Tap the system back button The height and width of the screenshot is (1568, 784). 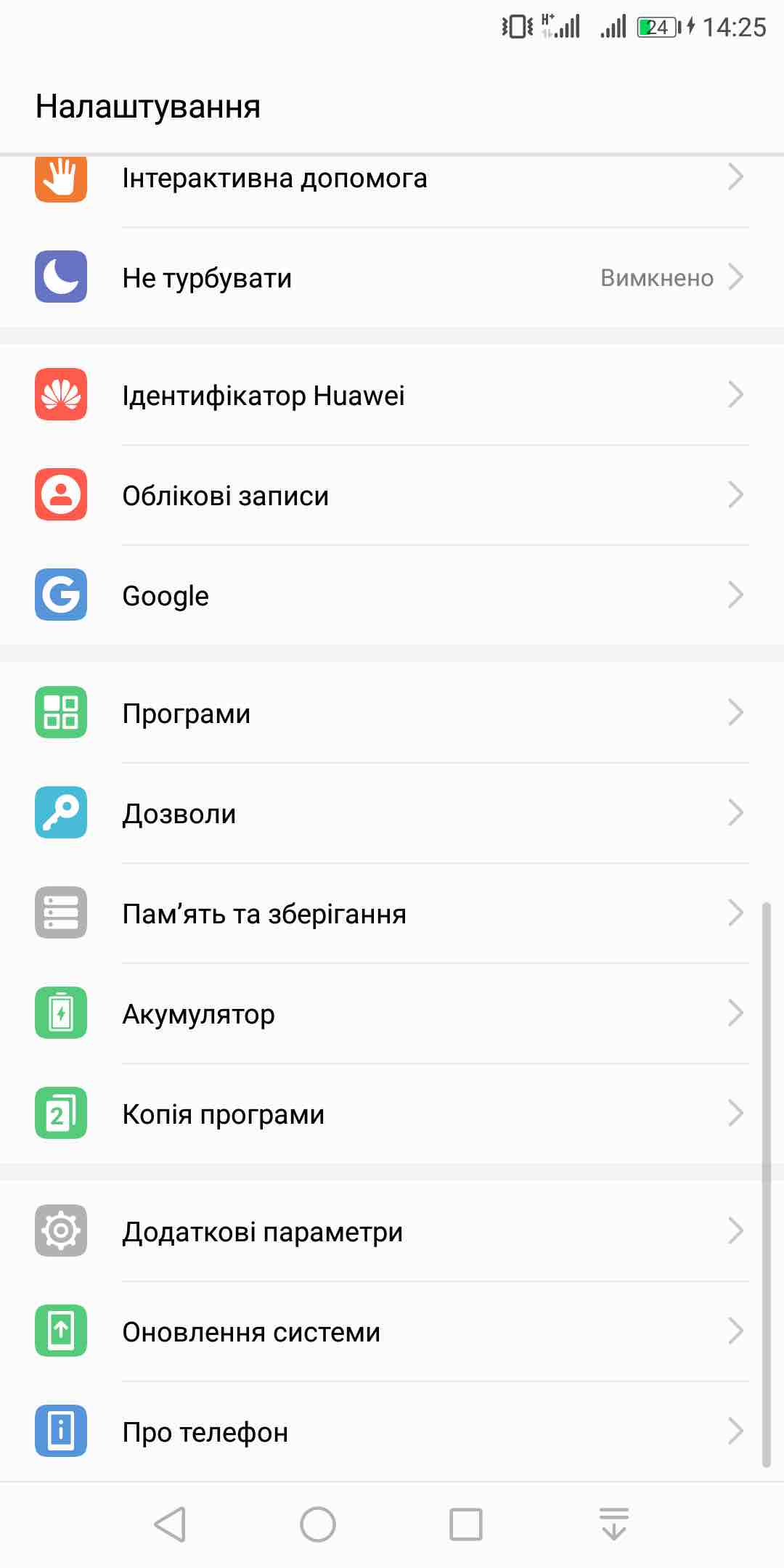171,1524
